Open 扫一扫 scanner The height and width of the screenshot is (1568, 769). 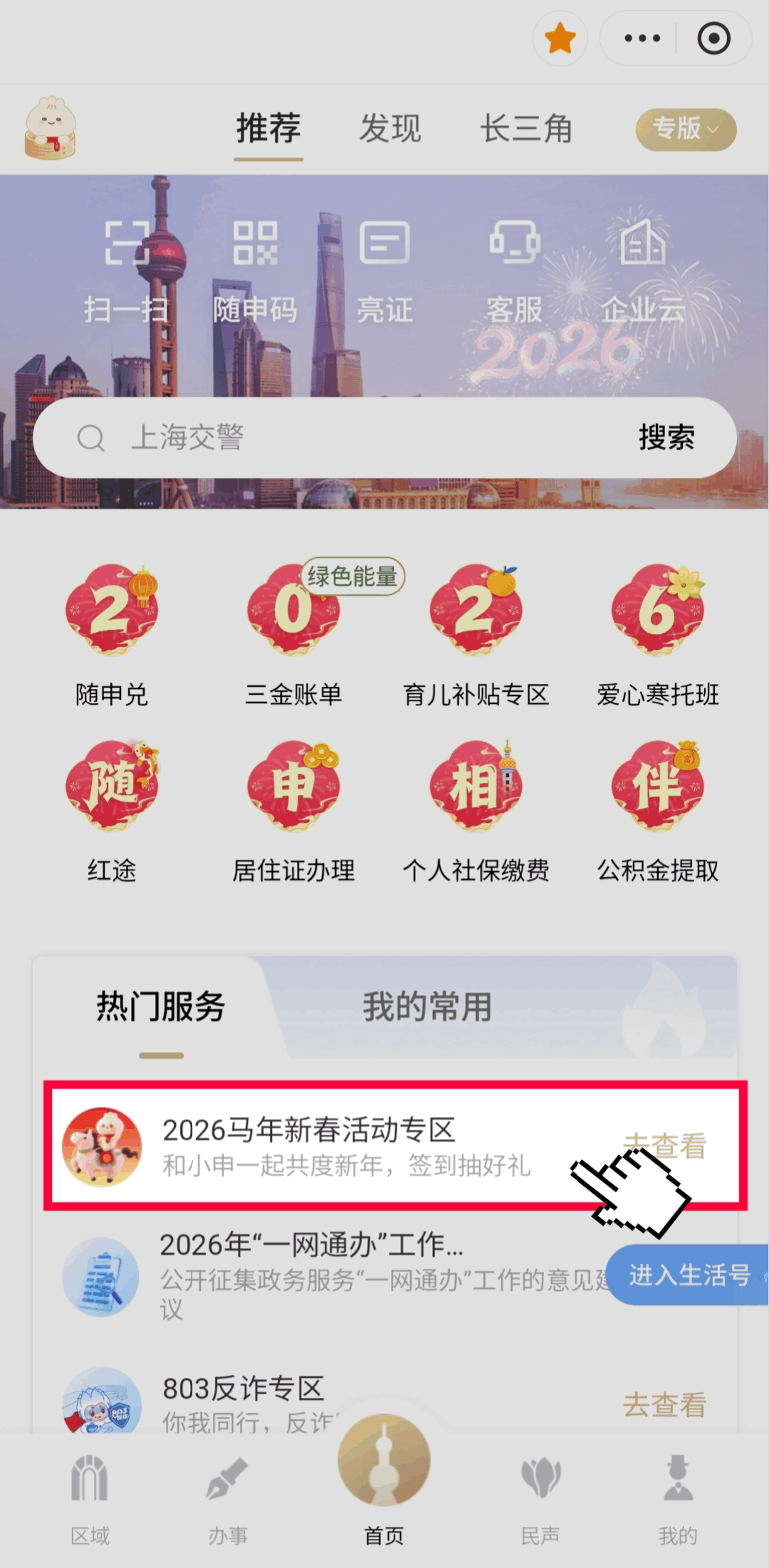(127, 270)
